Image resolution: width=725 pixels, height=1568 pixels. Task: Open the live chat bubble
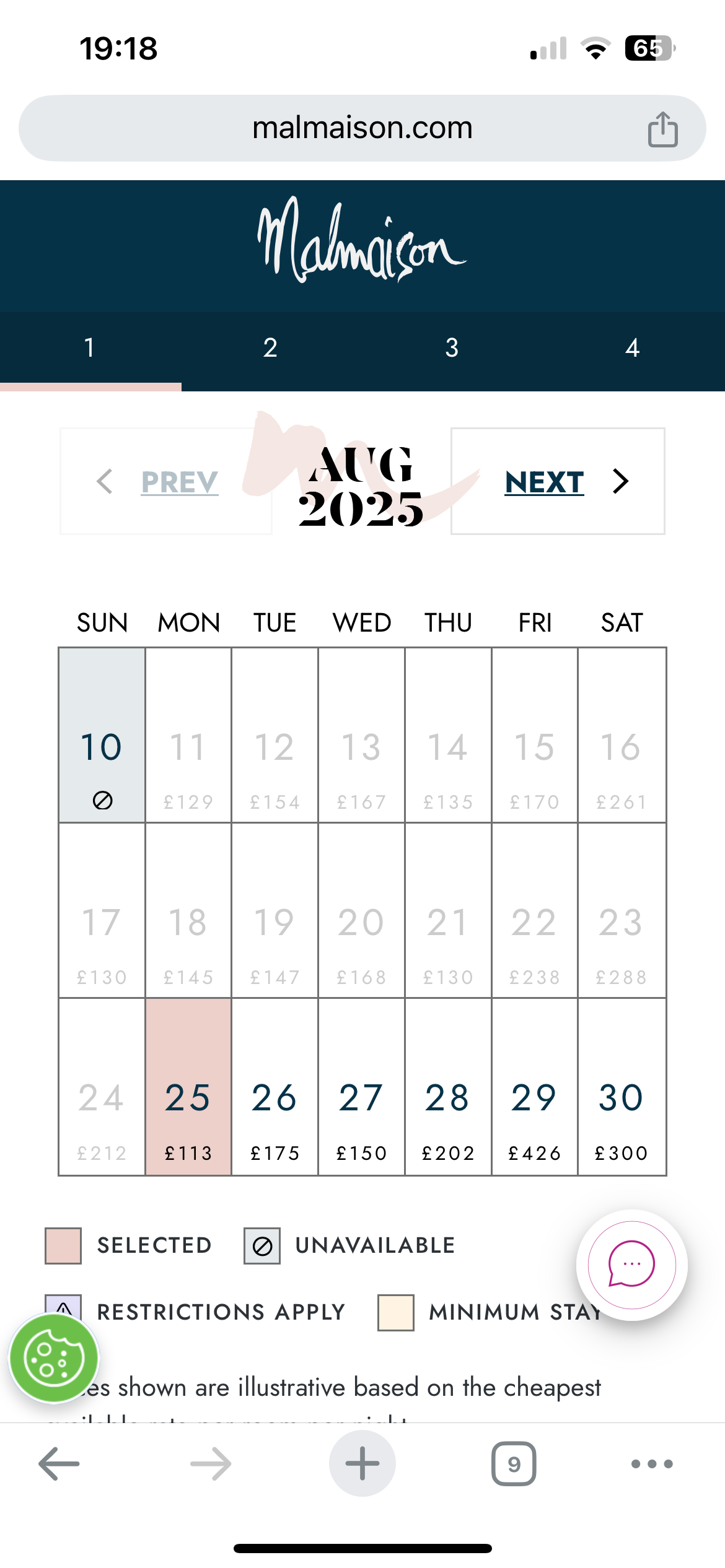coord(631,1265)
